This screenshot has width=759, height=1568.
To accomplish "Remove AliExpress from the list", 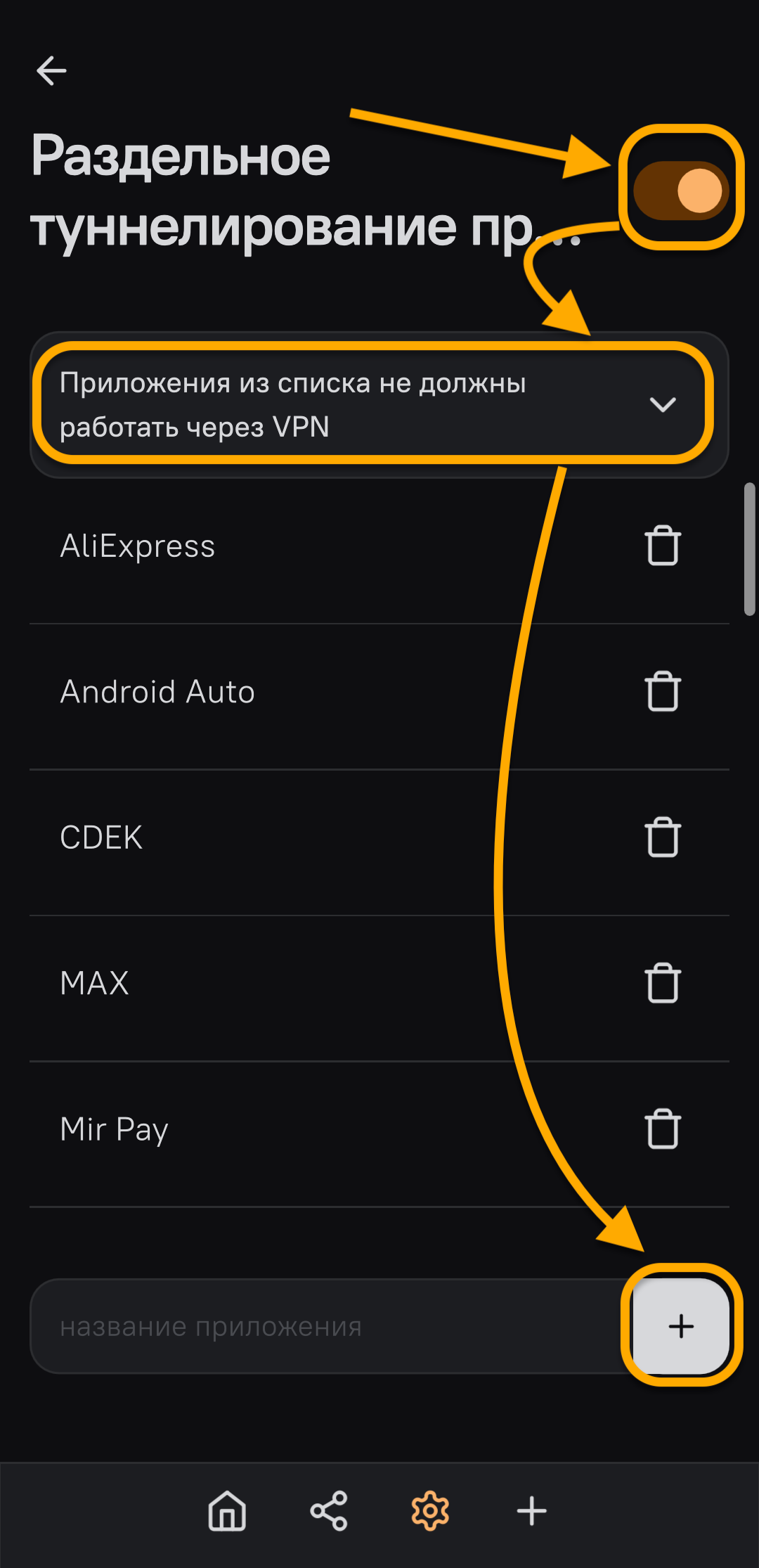I will pyautogui.click(x=662, y=546).
